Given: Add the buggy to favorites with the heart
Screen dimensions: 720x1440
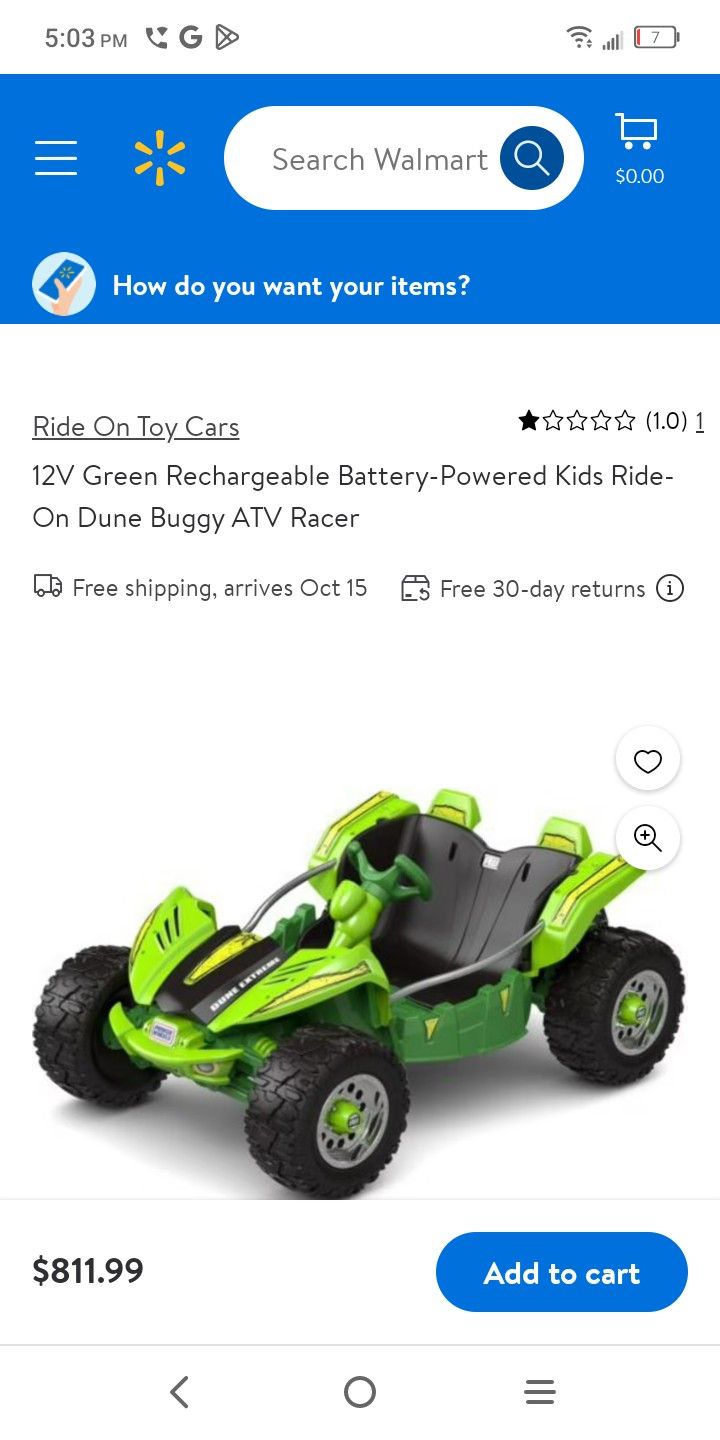Looking at the screenshot, I should [648, 762].
